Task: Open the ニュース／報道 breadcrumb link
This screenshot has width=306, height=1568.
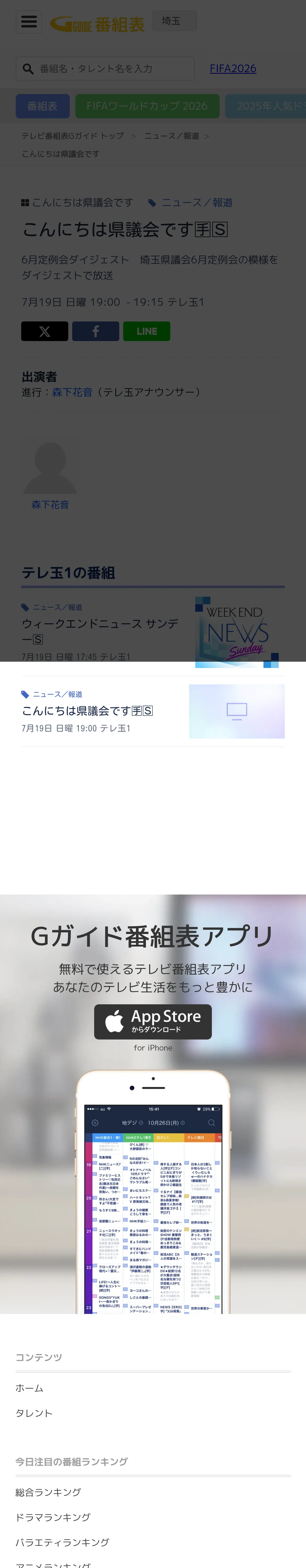Action: click(x=171, y=136)
